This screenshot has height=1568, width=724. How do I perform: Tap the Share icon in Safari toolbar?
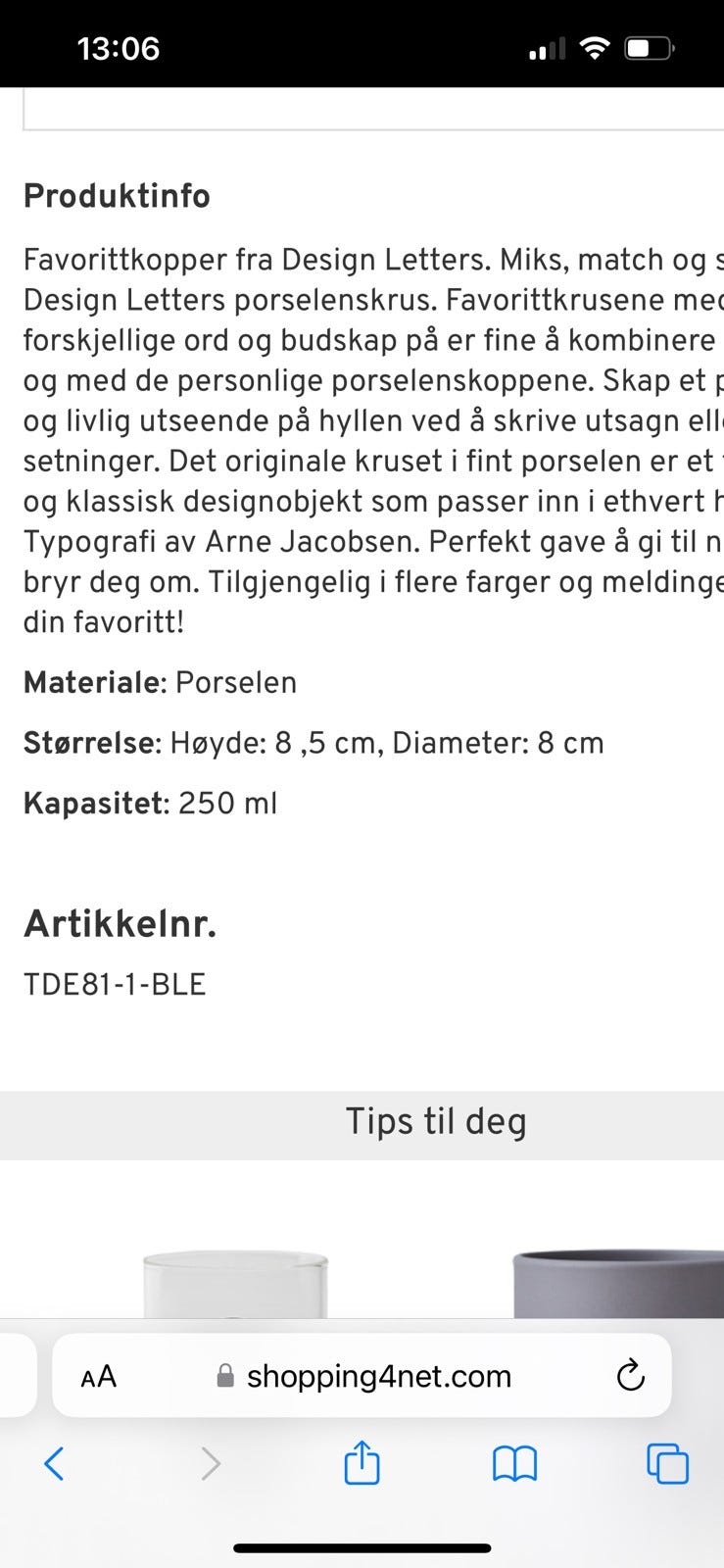[362, 1464]
